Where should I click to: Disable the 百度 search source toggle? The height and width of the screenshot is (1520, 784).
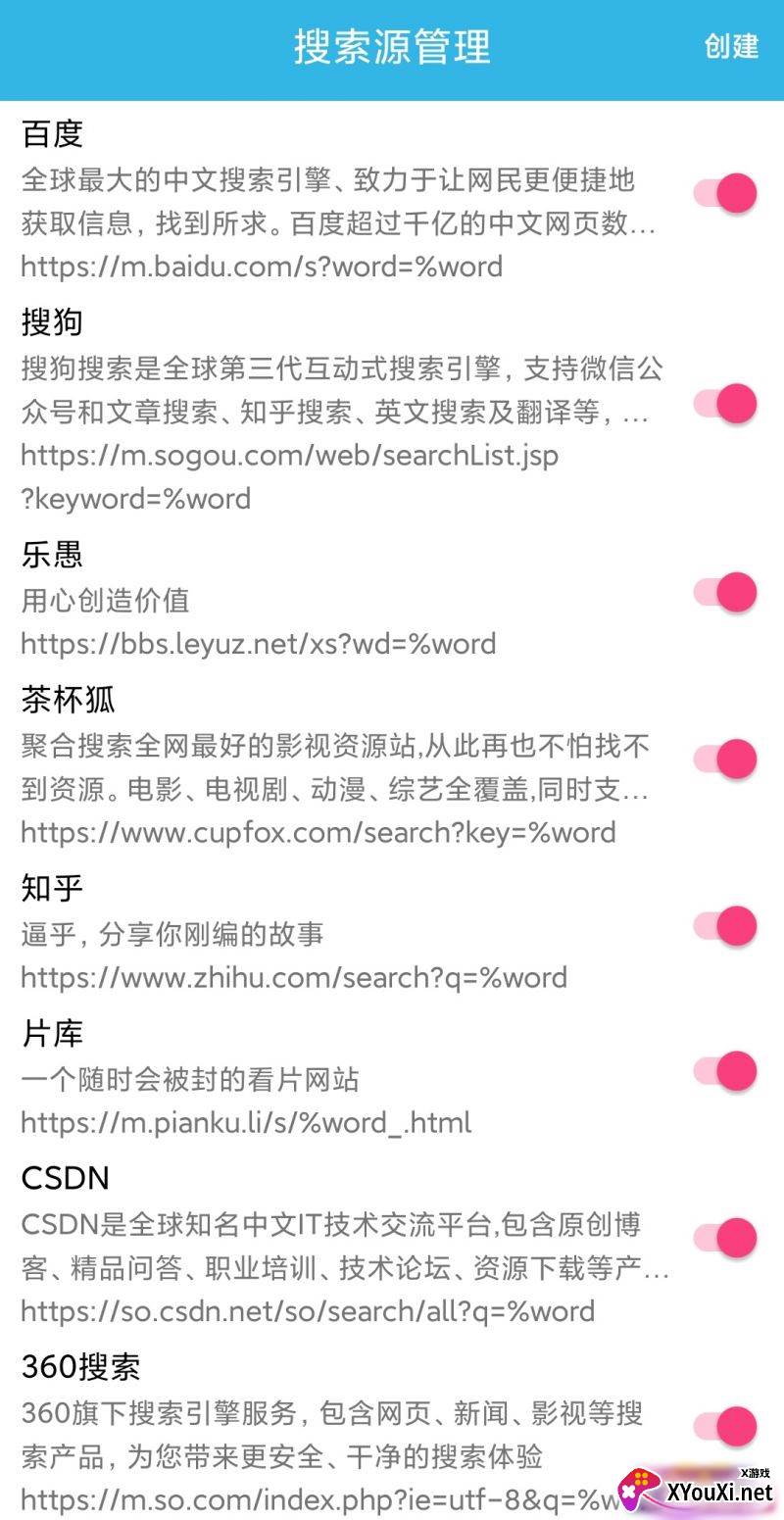click(x=725, y=194)
